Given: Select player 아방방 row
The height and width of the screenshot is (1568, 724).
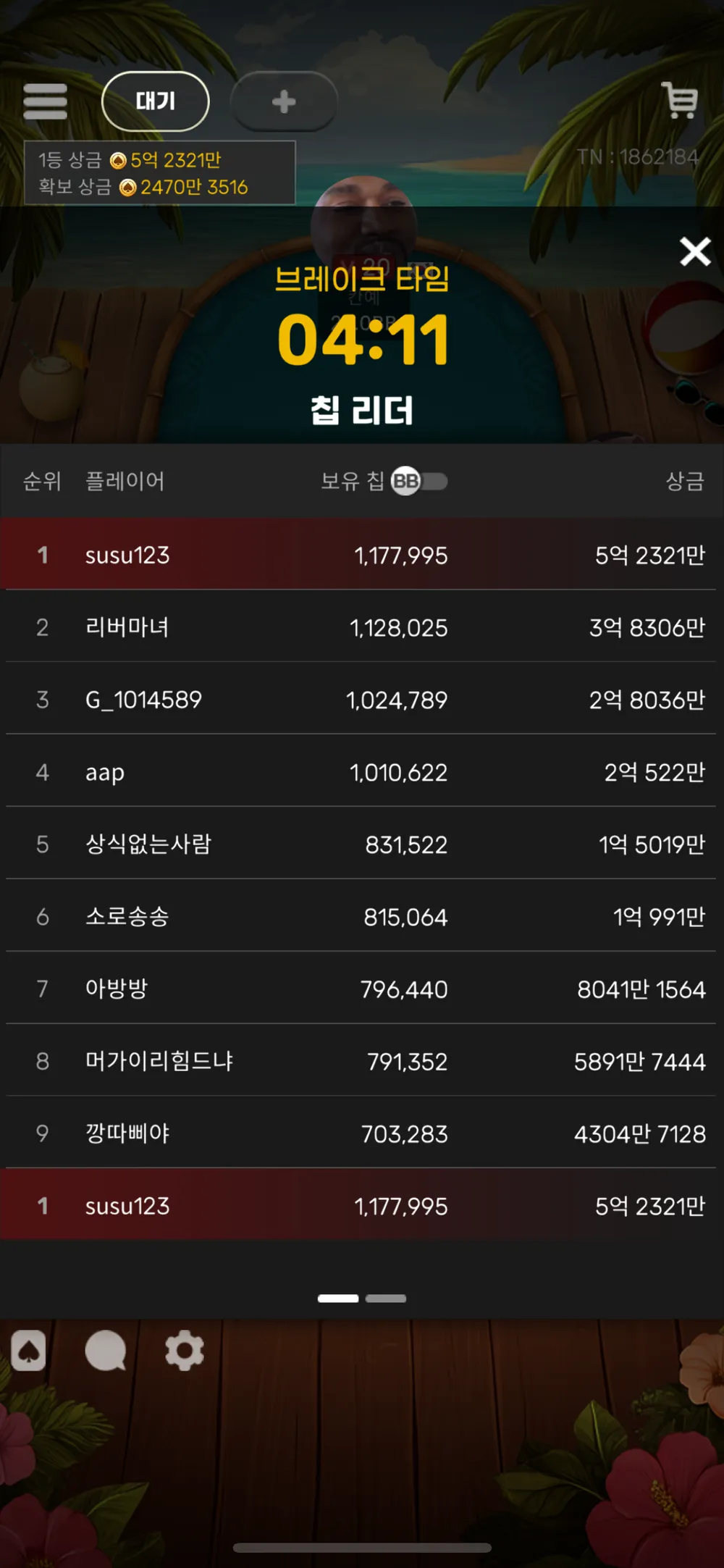Looking at the screenshot, I should tap(362, 989).
